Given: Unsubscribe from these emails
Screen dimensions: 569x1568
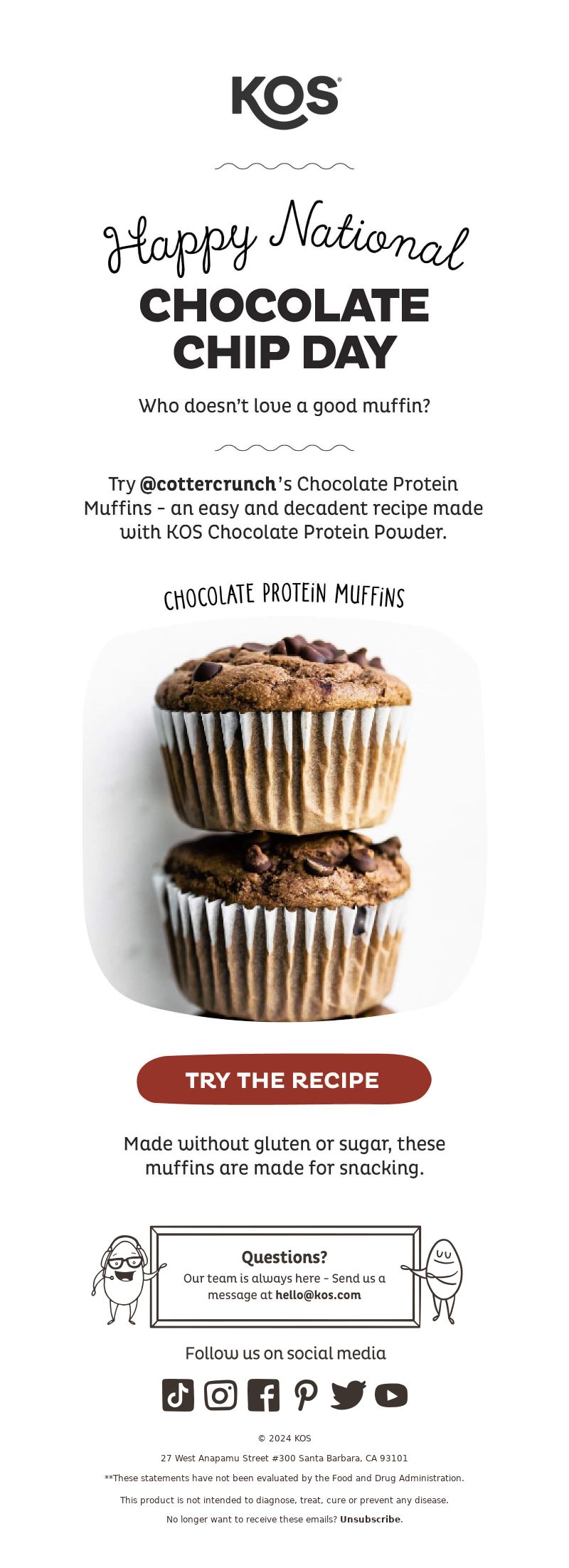Looking at the screenshot, I should pos(370,1520).
